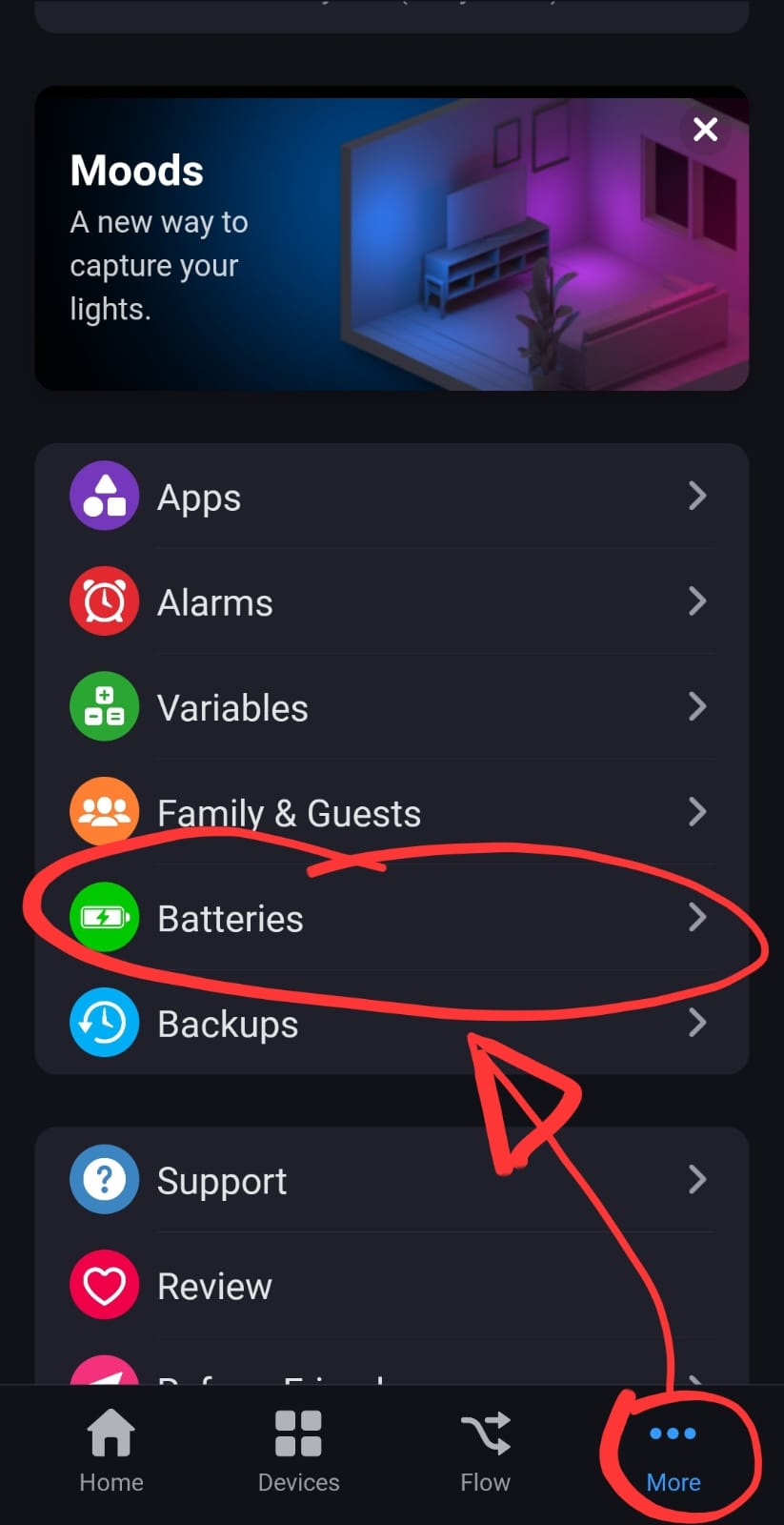Go to the Flow tab
Image resolution: width=784 pixels, height=1525 pixels.
(x=485, y=1452)
